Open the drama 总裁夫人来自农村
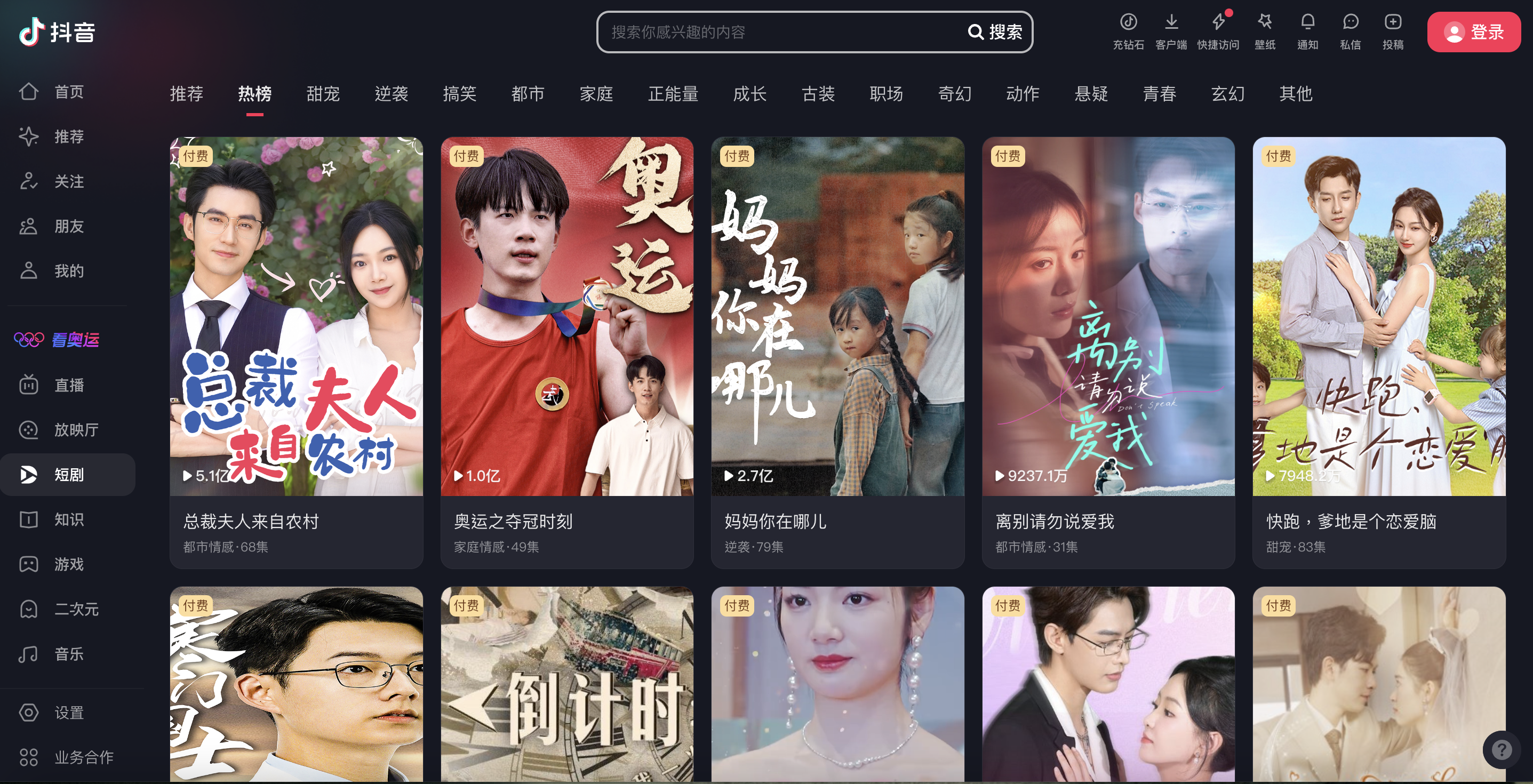Screen dimensions: 1533x784 296,316
